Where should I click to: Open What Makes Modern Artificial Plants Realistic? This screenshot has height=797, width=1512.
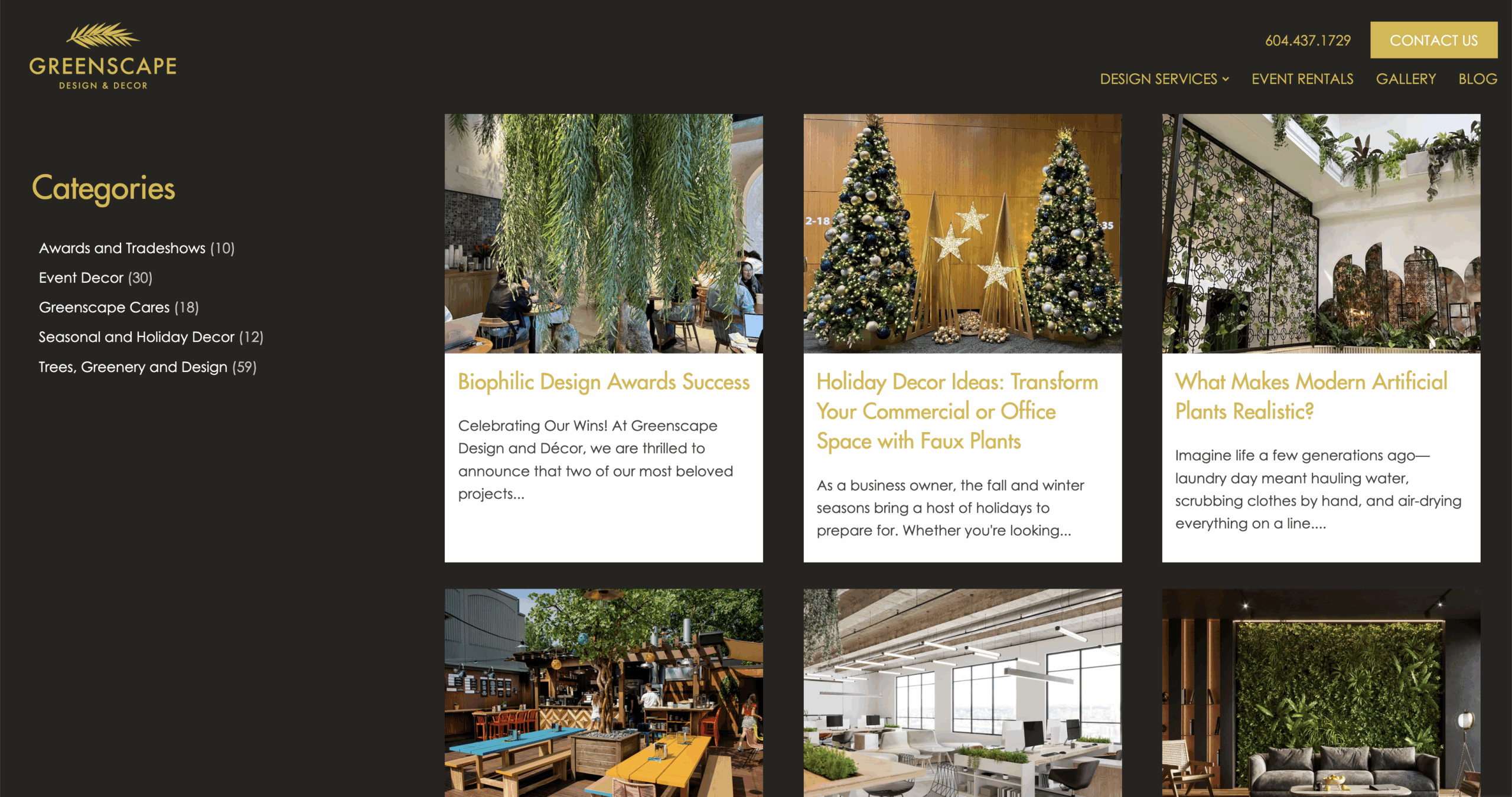[1311, 396]
